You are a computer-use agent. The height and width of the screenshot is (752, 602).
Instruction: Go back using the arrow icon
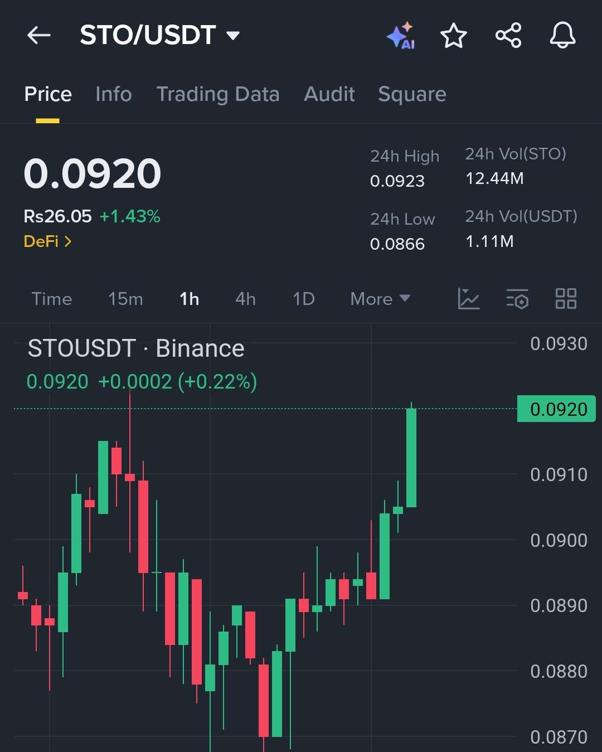coord(38,36)
